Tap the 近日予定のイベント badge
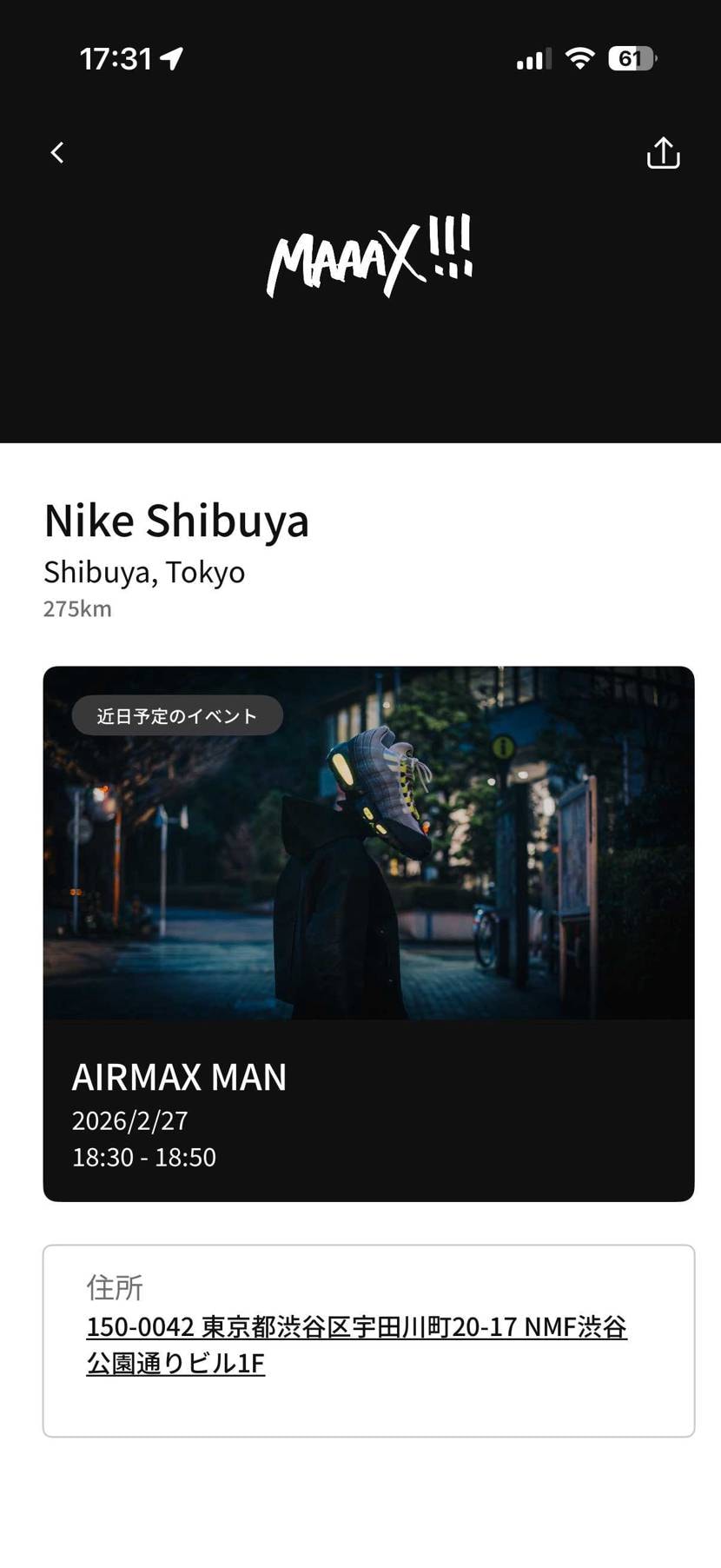Image resolution: width=721 pixels, height=1568 pixels. coord(176,714)
